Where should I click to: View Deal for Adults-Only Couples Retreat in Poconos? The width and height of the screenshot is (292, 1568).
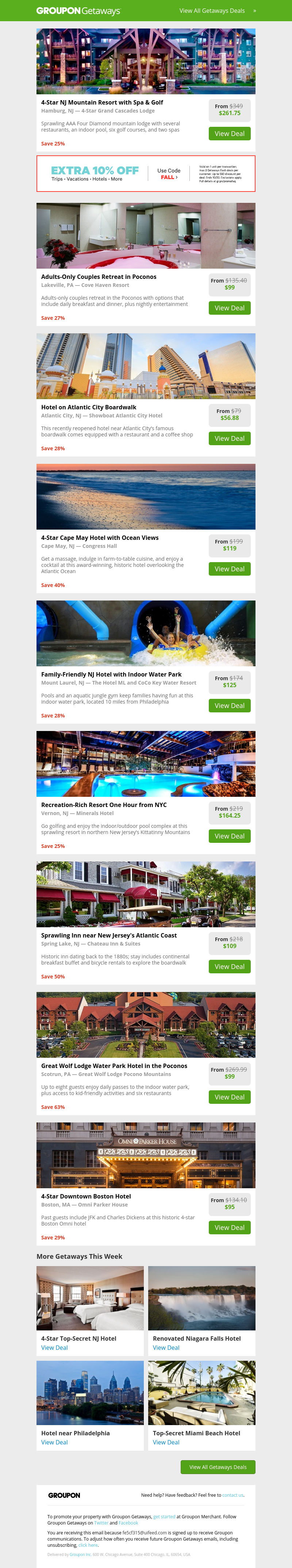(x=229, y=308)
